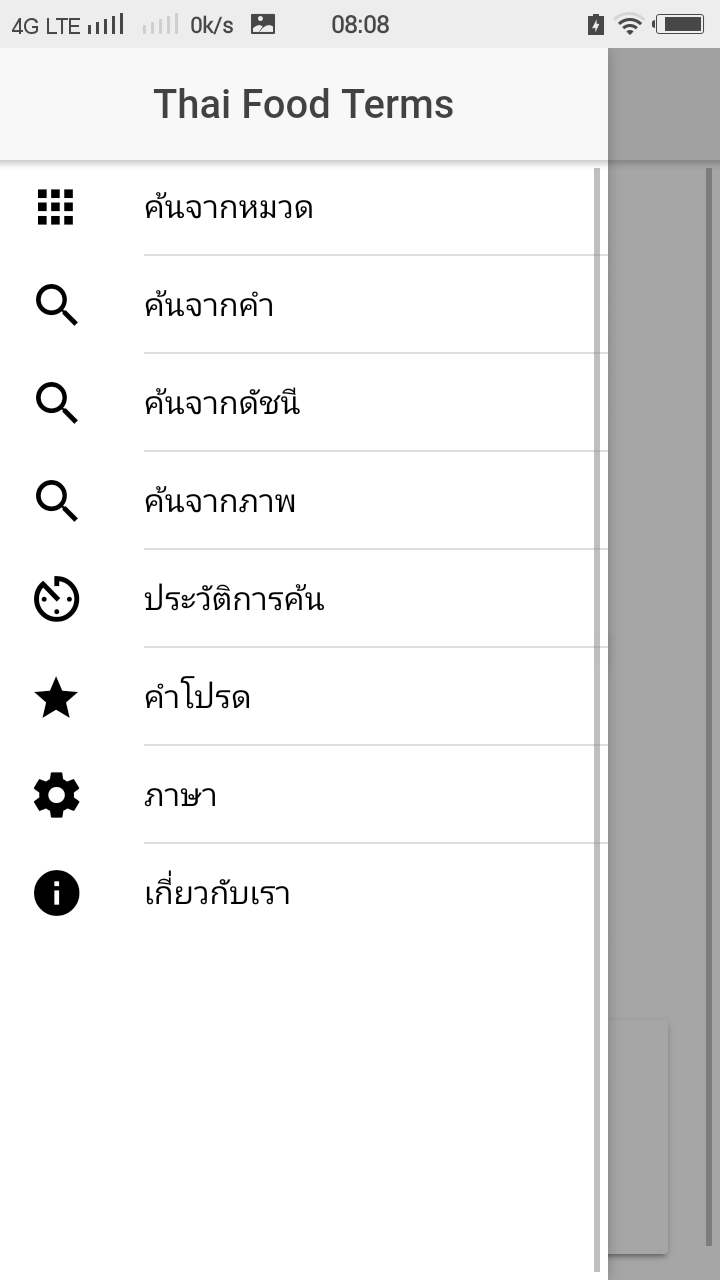Choose ค้นจากภาพ image search
This screenshot has height=1280, width=720.
(x=304, y=501)
